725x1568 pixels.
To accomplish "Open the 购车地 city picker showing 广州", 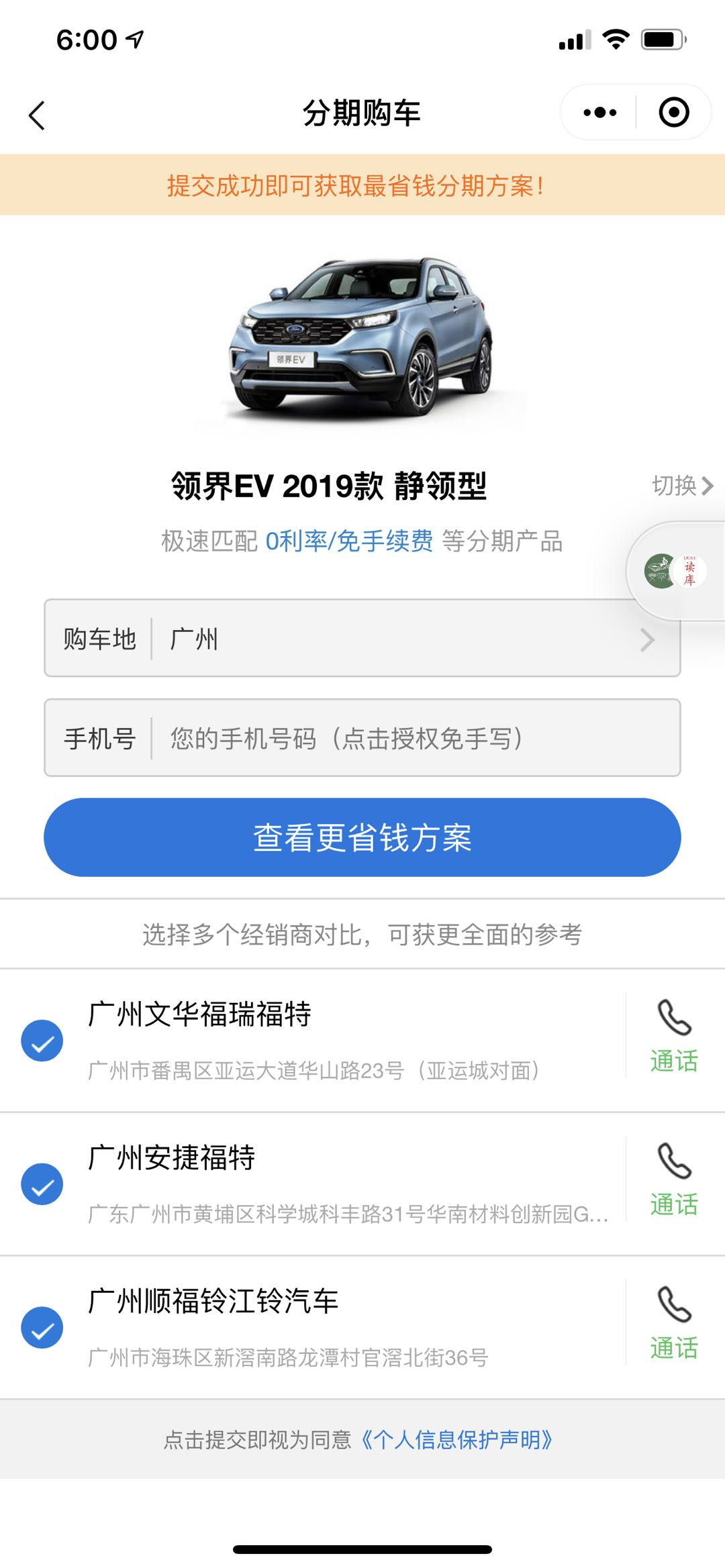I will [362, 638].
